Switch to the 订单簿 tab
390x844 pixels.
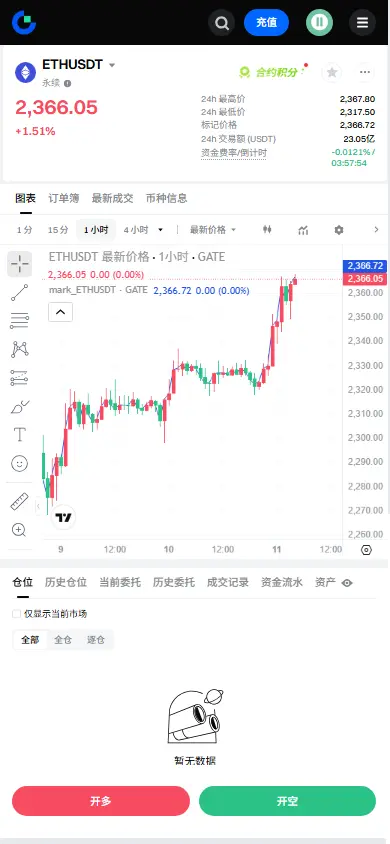click(63, 198)
